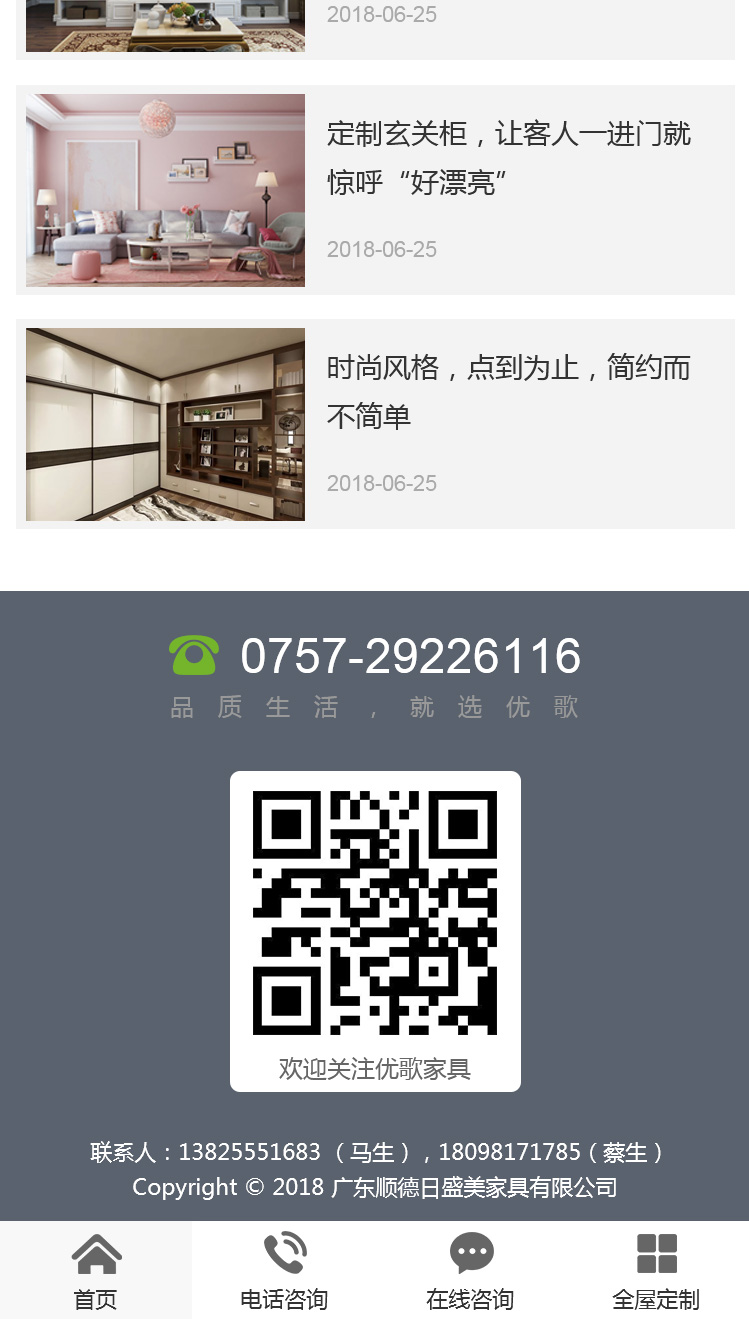Open the article about custom entryway cabinets
Viewport: 749px width, 1319px height.
508,158
